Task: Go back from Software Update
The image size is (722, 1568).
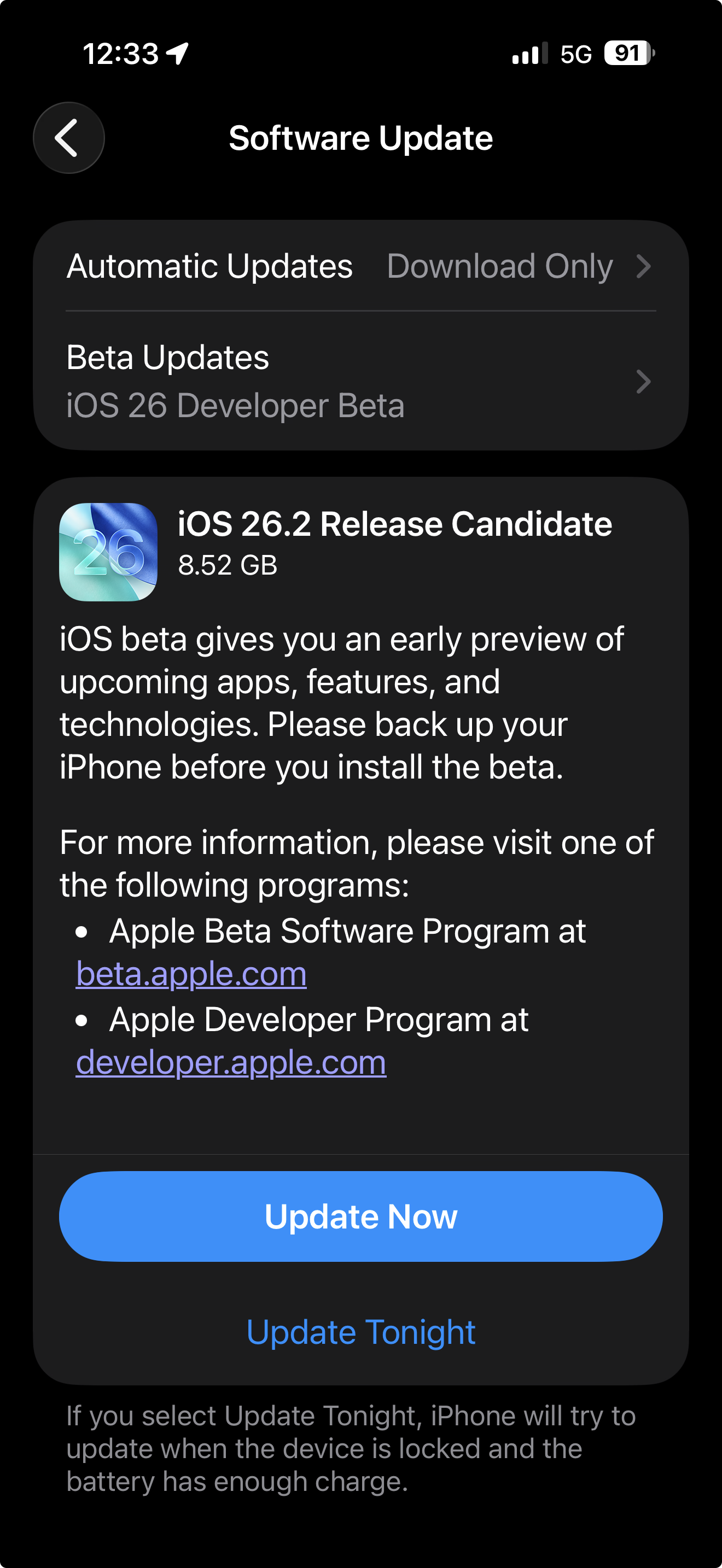Action: point(68,138)
